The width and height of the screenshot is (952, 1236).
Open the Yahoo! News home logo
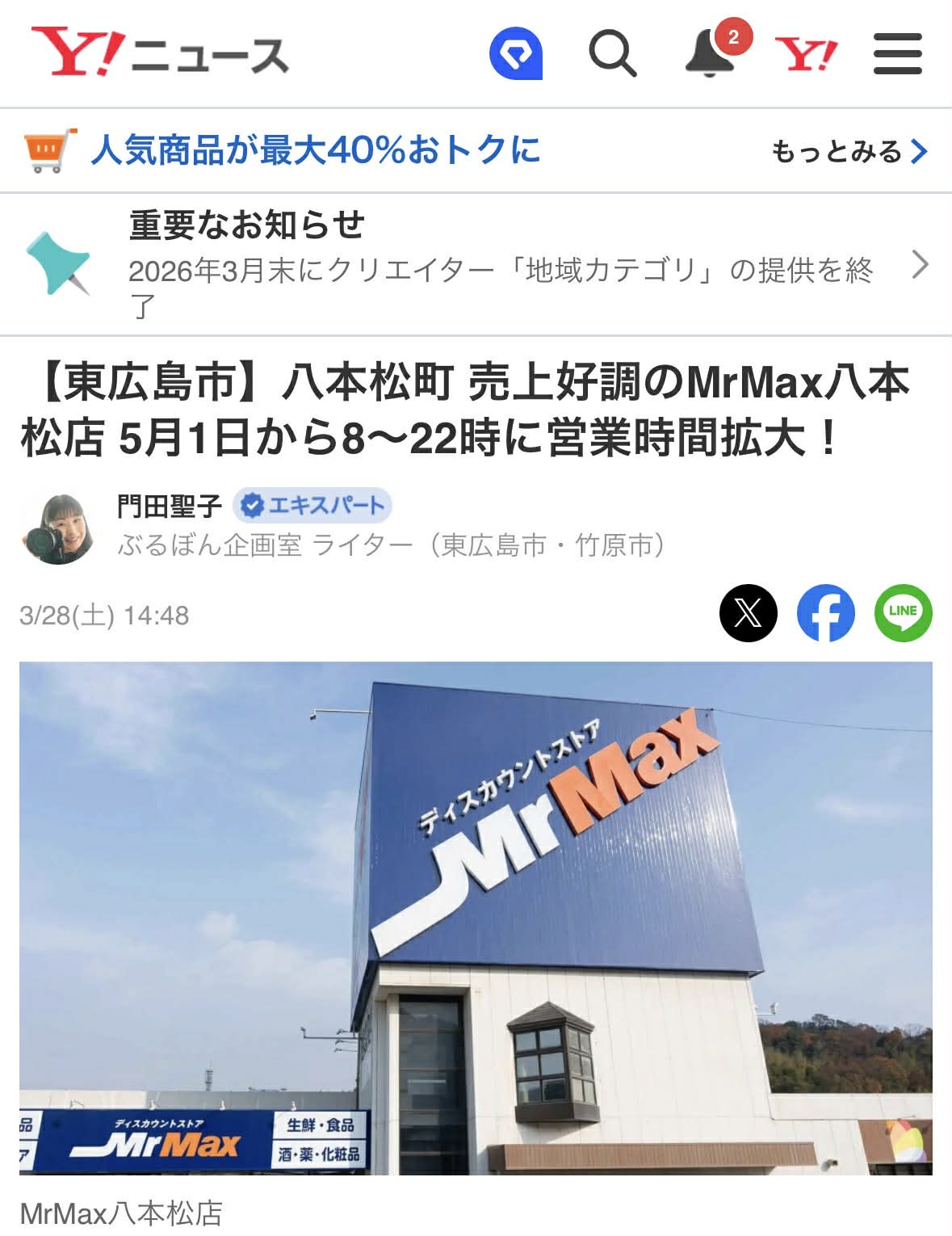[159, 53]
